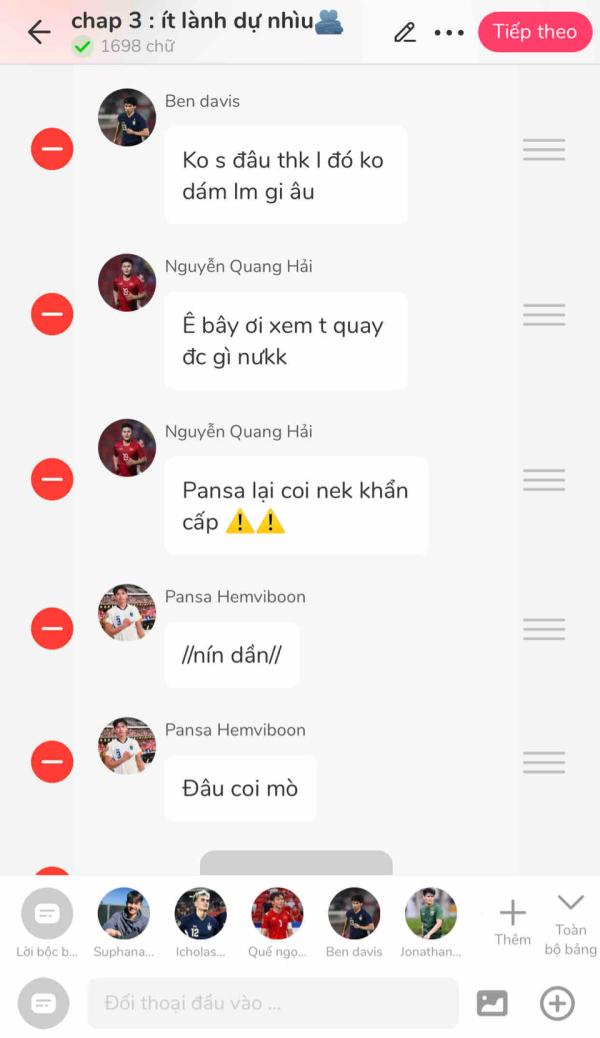Screen dimensions: 600x1038
Task: Choose character Suphana to speak
Action: click(x=124, y=914)
